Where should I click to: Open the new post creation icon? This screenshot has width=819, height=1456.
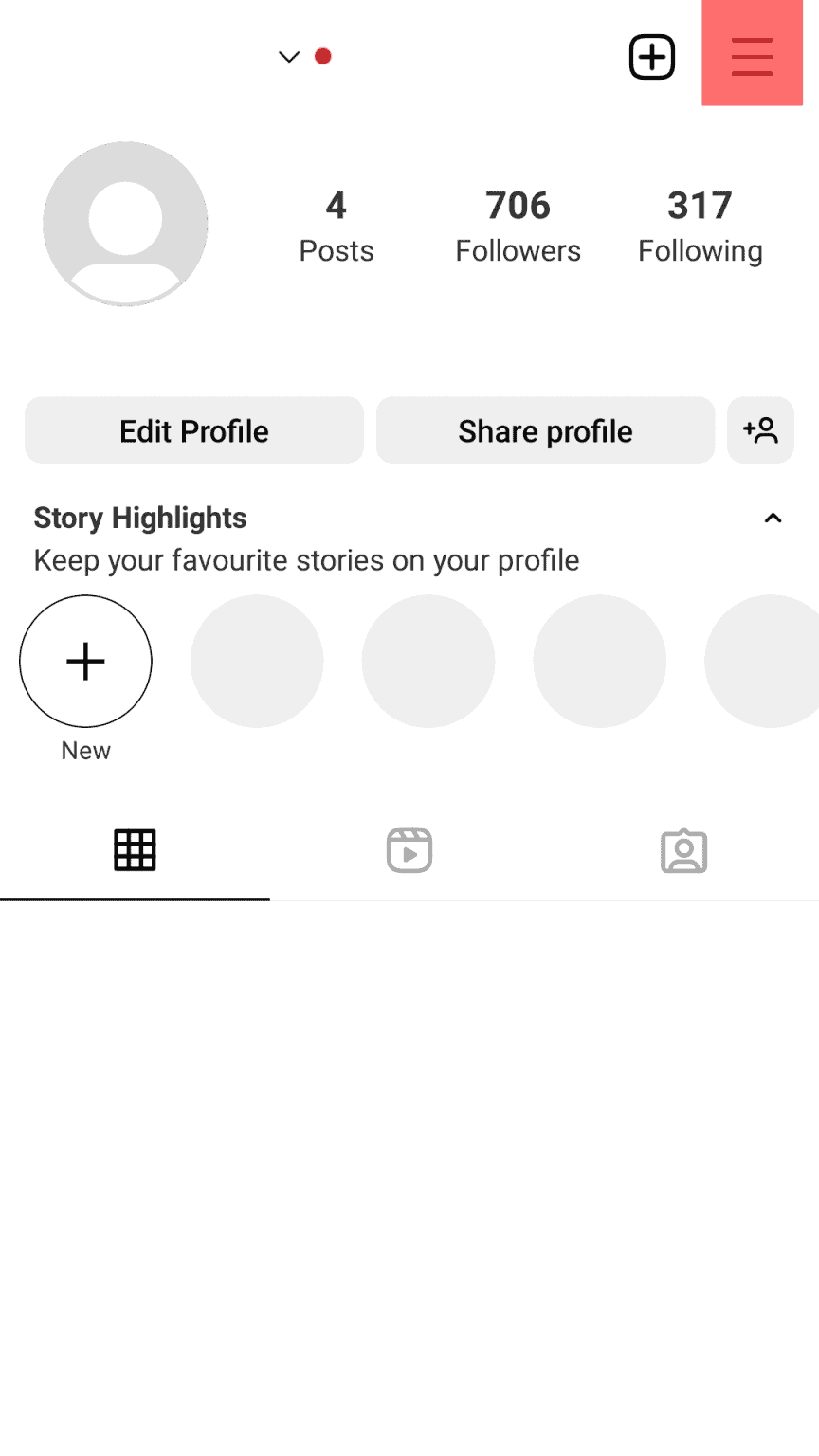(651, 57)
